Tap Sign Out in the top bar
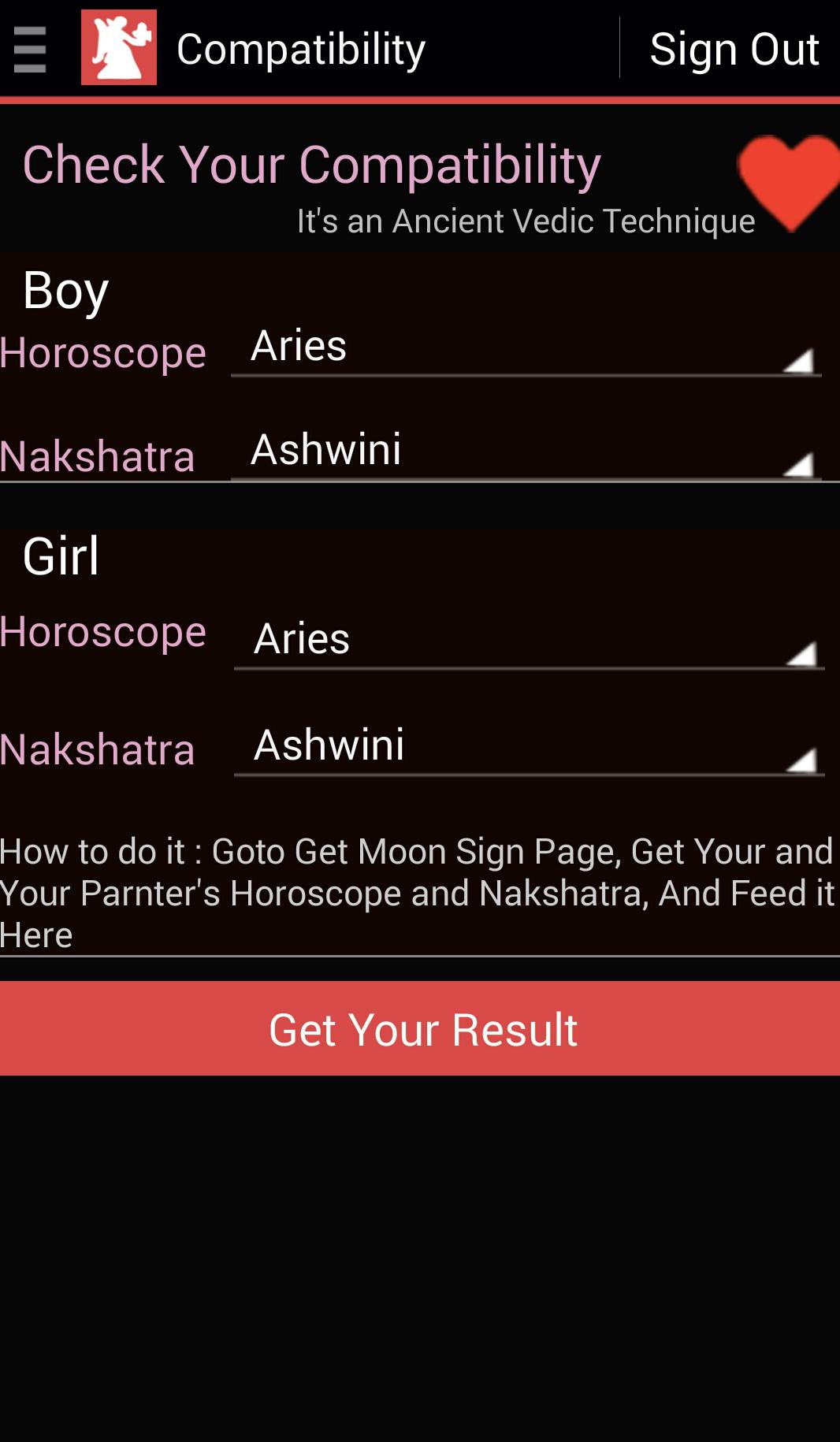Image resolution: width=840 pixels, height=1442 pixels. coord(734,49)
